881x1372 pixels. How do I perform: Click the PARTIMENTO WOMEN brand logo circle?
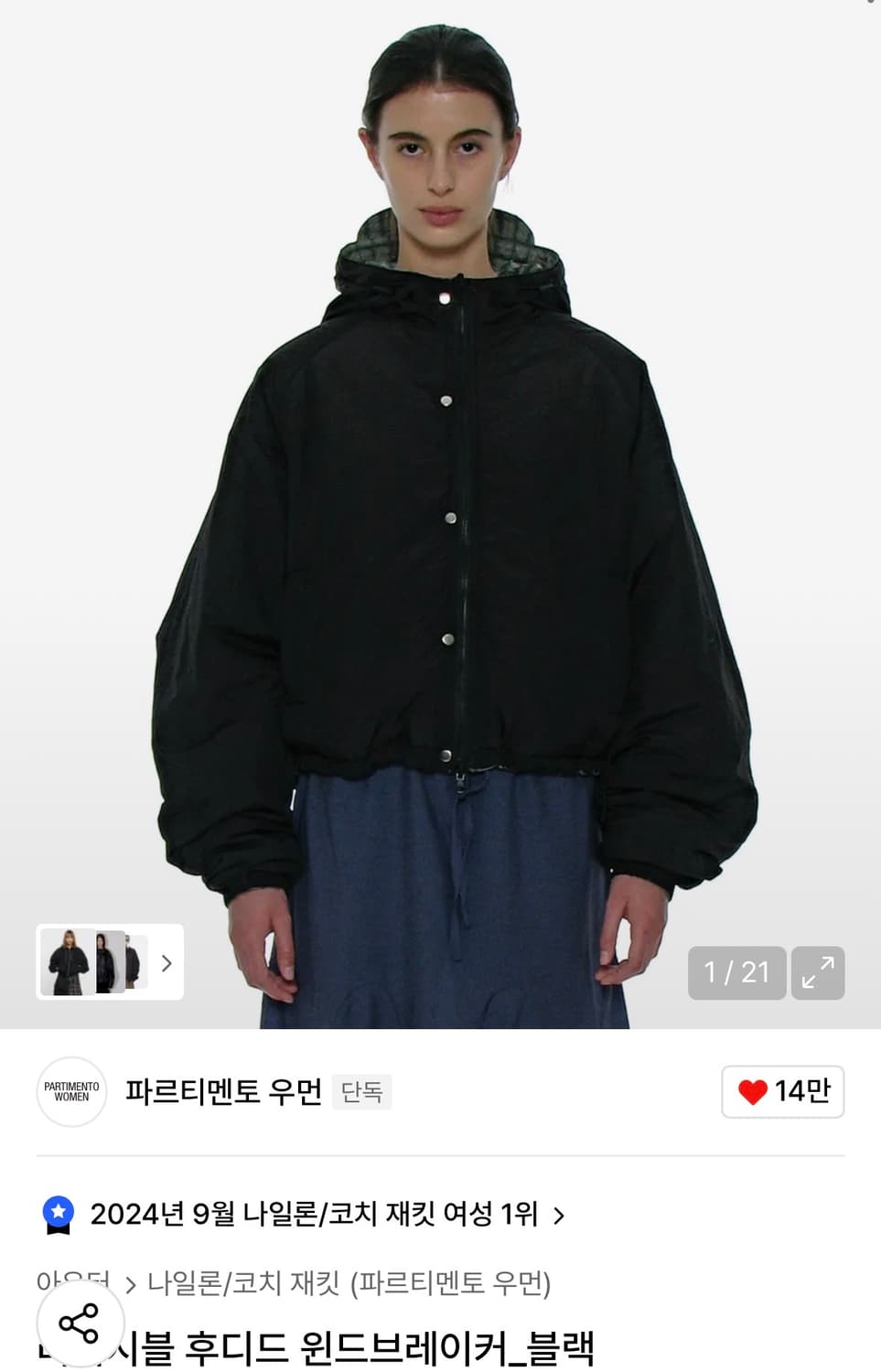(70, 1092)
